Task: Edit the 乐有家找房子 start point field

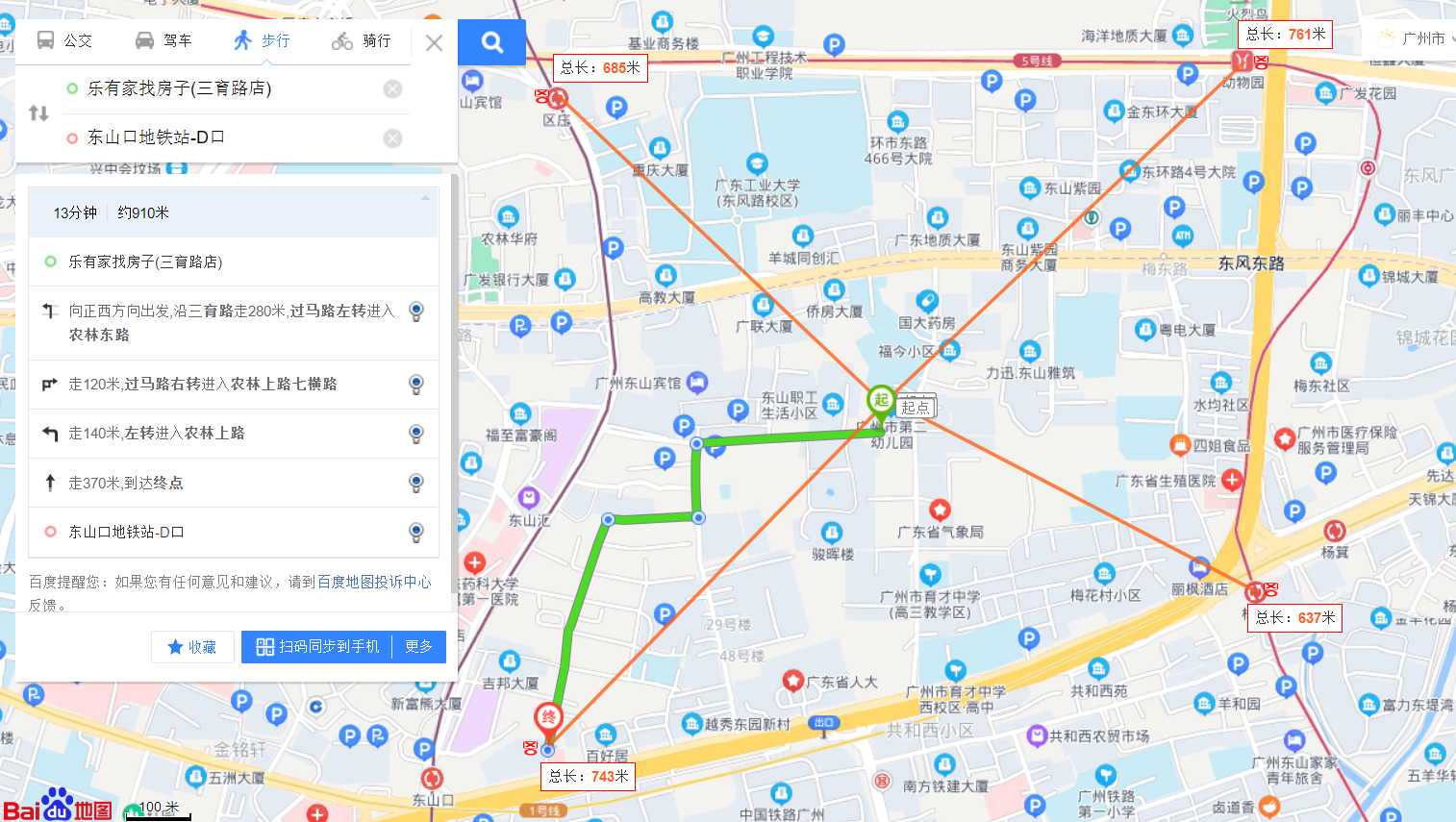Action: (x=221, y=88)
